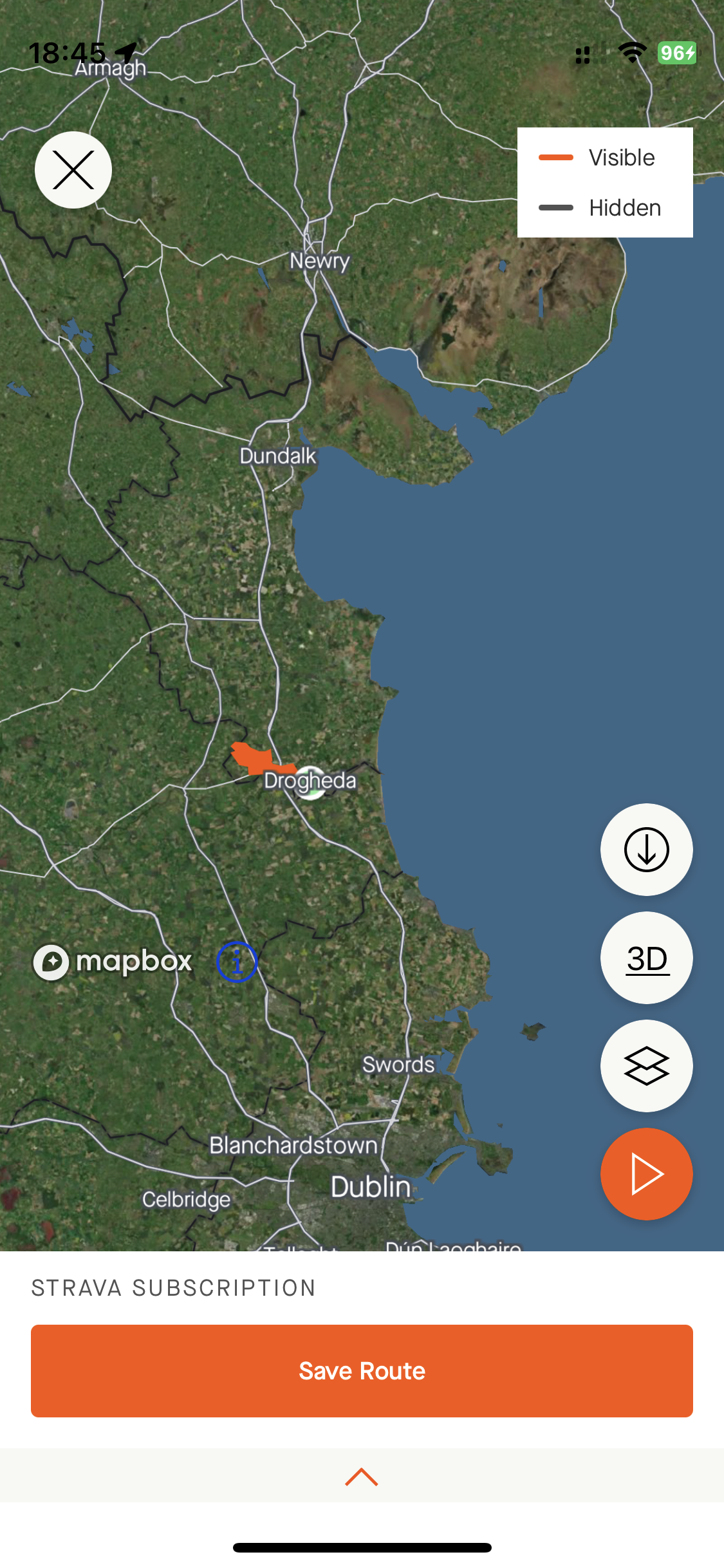Expand the bottom panel with the chevron
This screenshot has height=1568, width=724.
(362, 1477)
